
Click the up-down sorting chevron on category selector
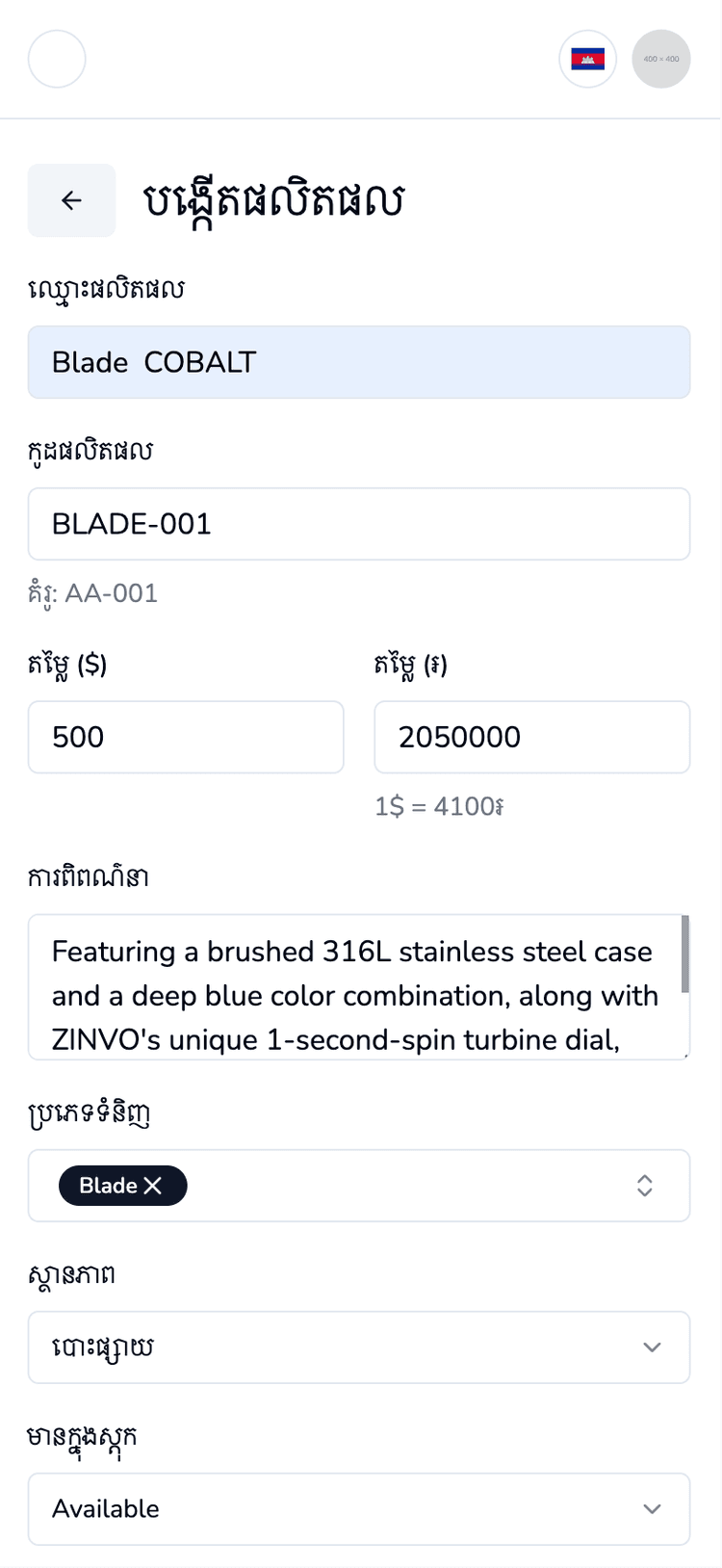click(644, 1186)
